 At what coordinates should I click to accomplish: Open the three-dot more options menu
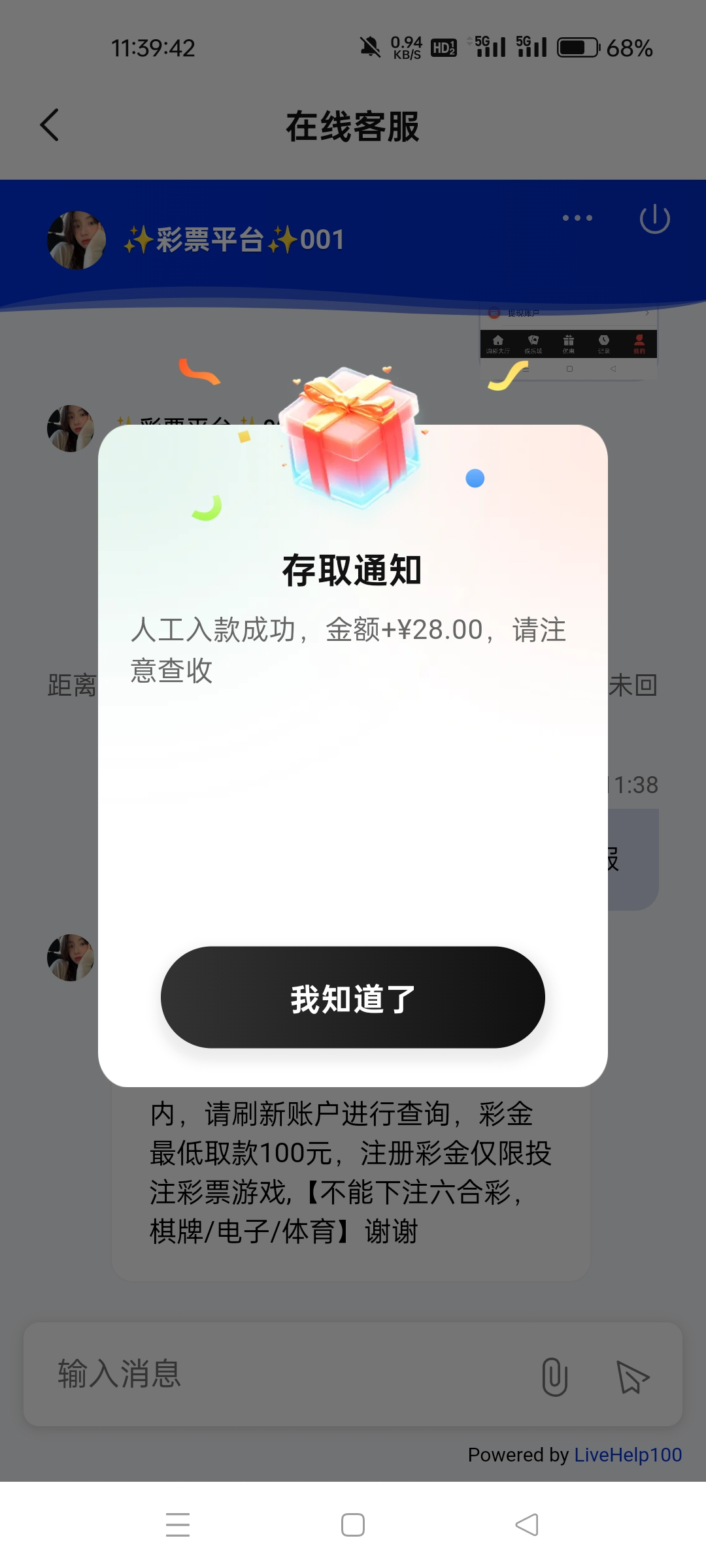[x=577, y=218]
